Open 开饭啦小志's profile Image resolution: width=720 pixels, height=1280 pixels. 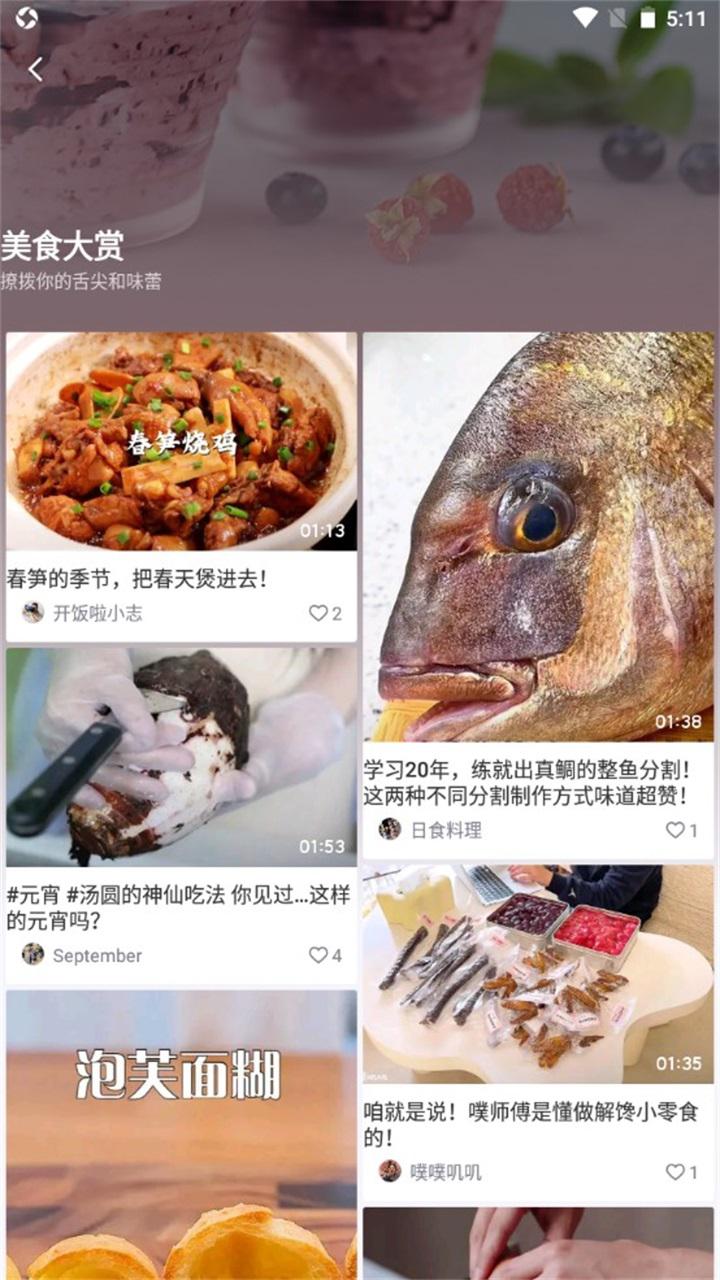[82, 613]
